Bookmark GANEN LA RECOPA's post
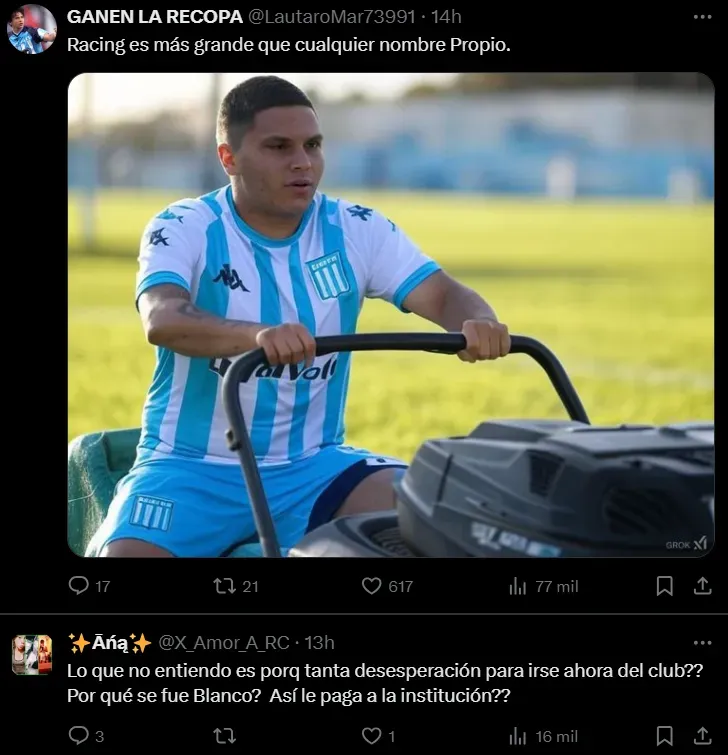Image resolution: width=728 pixels, height=755 pixels. pos(664,586)
